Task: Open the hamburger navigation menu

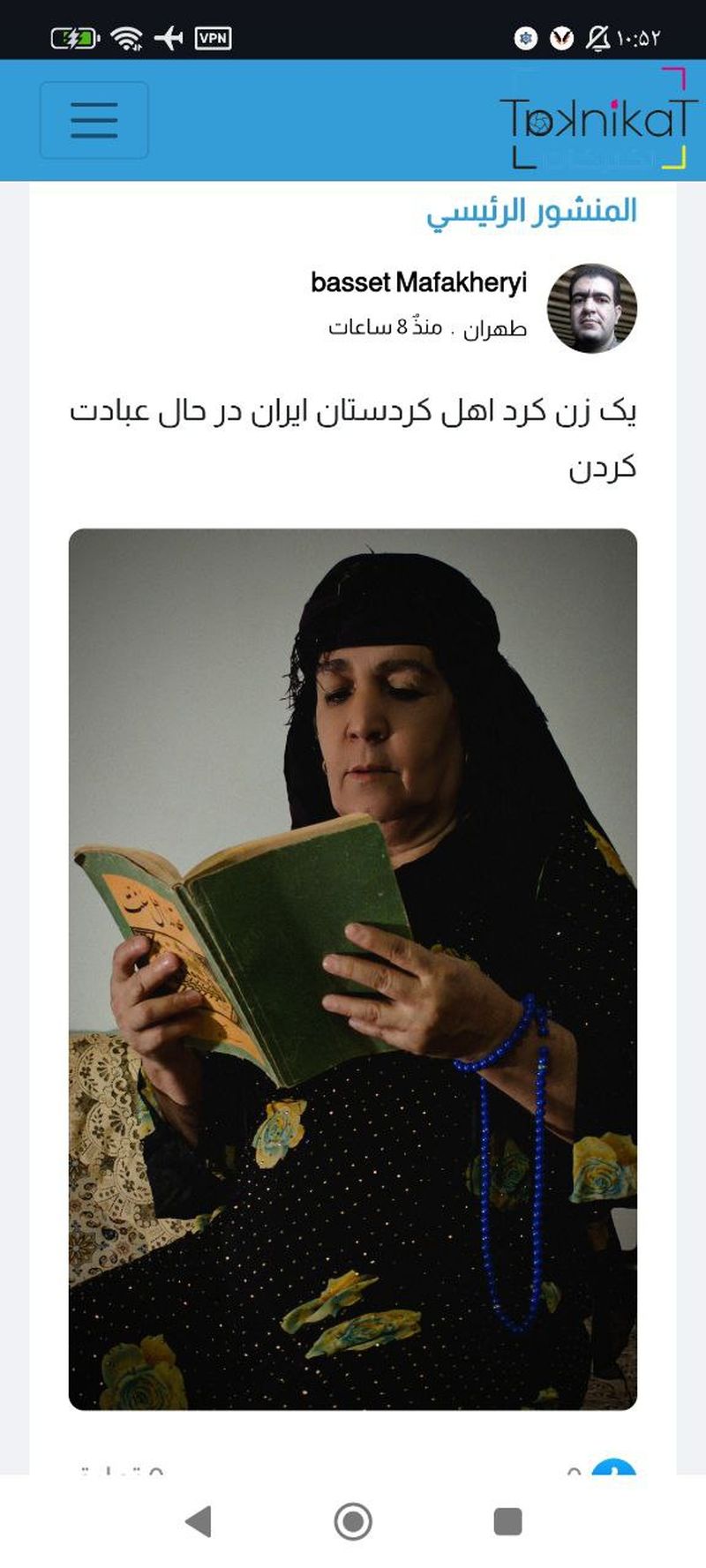Action: click(94, 120)
